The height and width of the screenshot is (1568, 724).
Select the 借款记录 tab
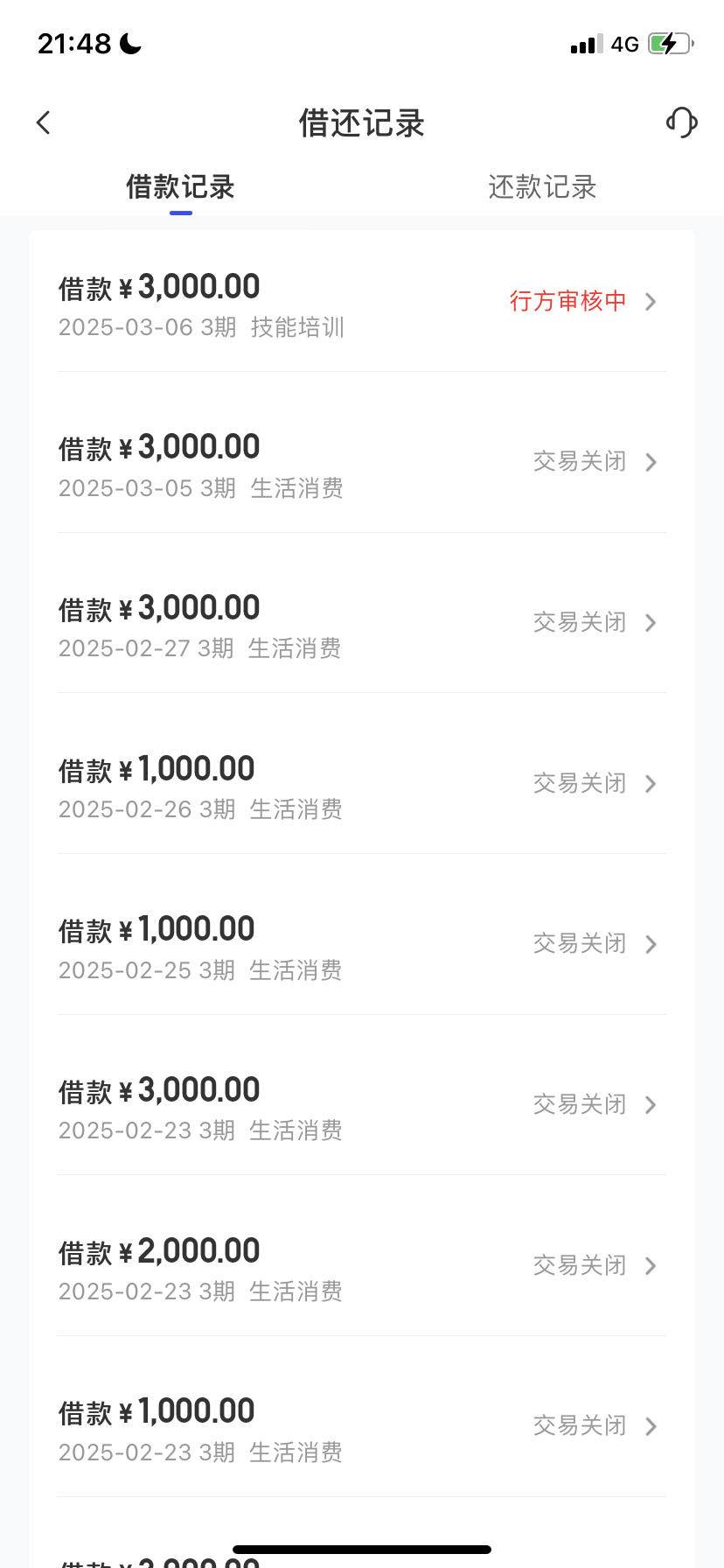181,186
